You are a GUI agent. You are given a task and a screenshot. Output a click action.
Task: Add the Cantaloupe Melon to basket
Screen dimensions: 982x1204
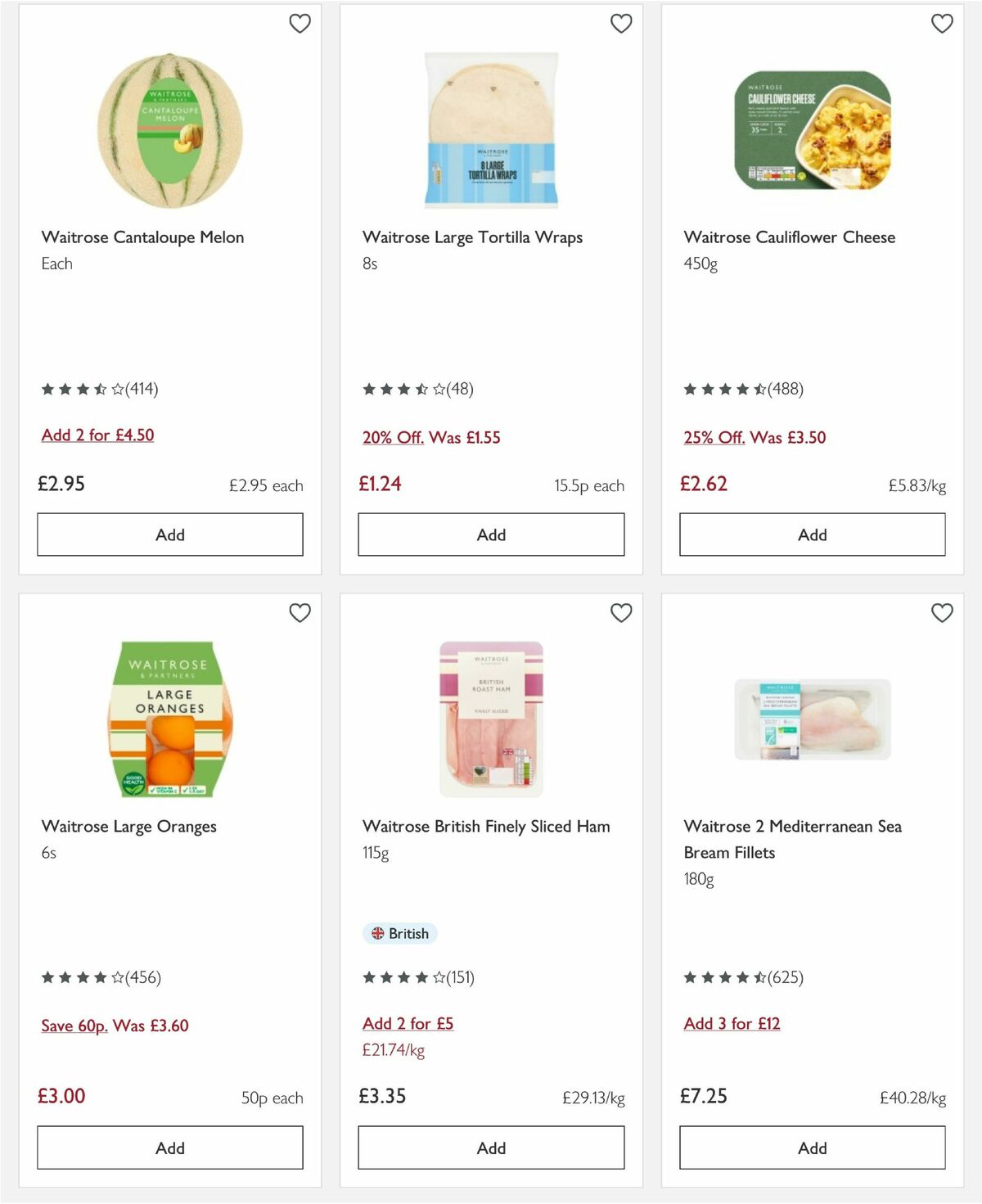coord(169,534)
